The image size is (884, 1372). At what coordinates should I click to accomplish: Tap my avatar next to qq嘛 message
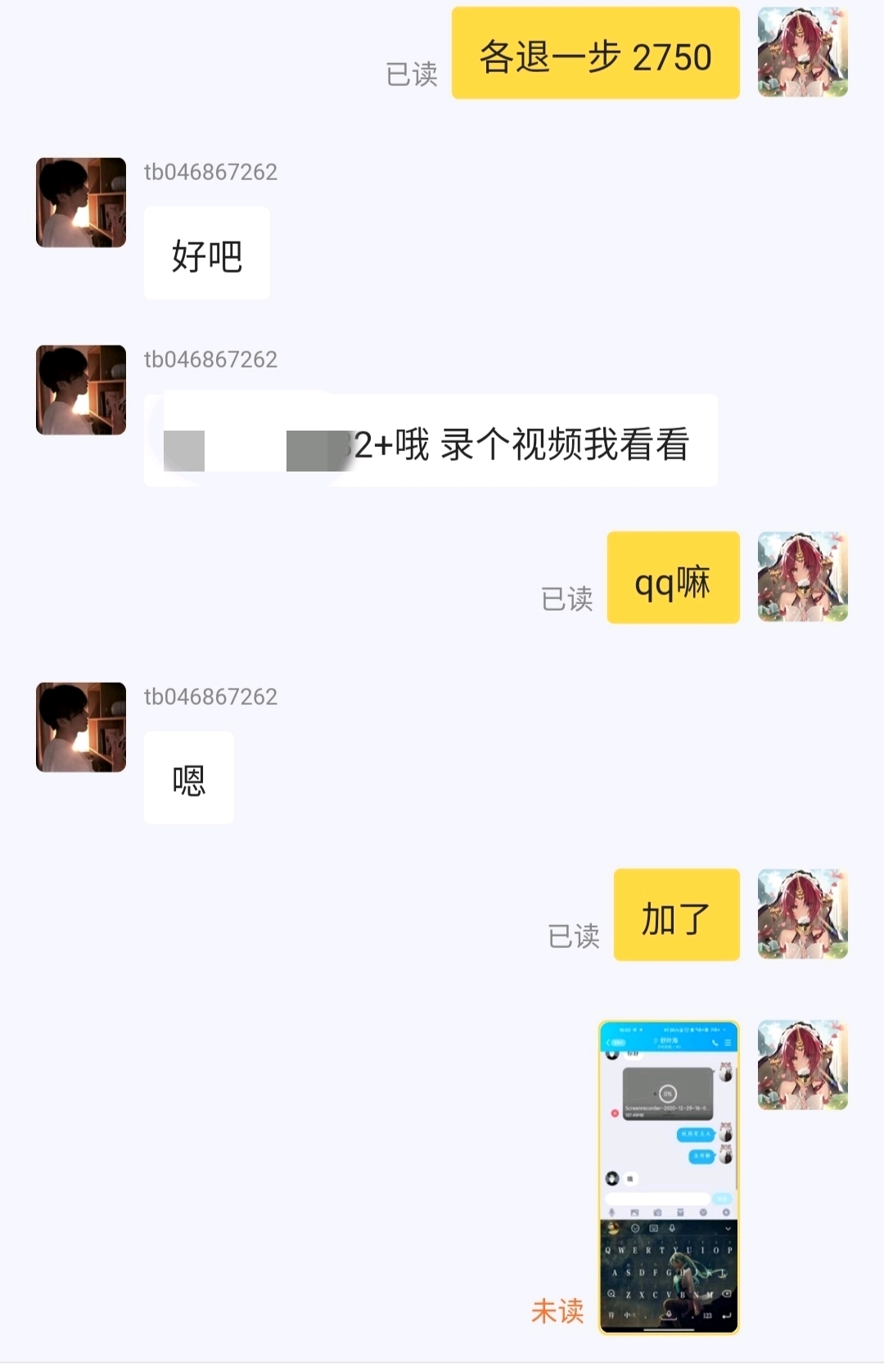pyautogui.click(x=802, y=576)
